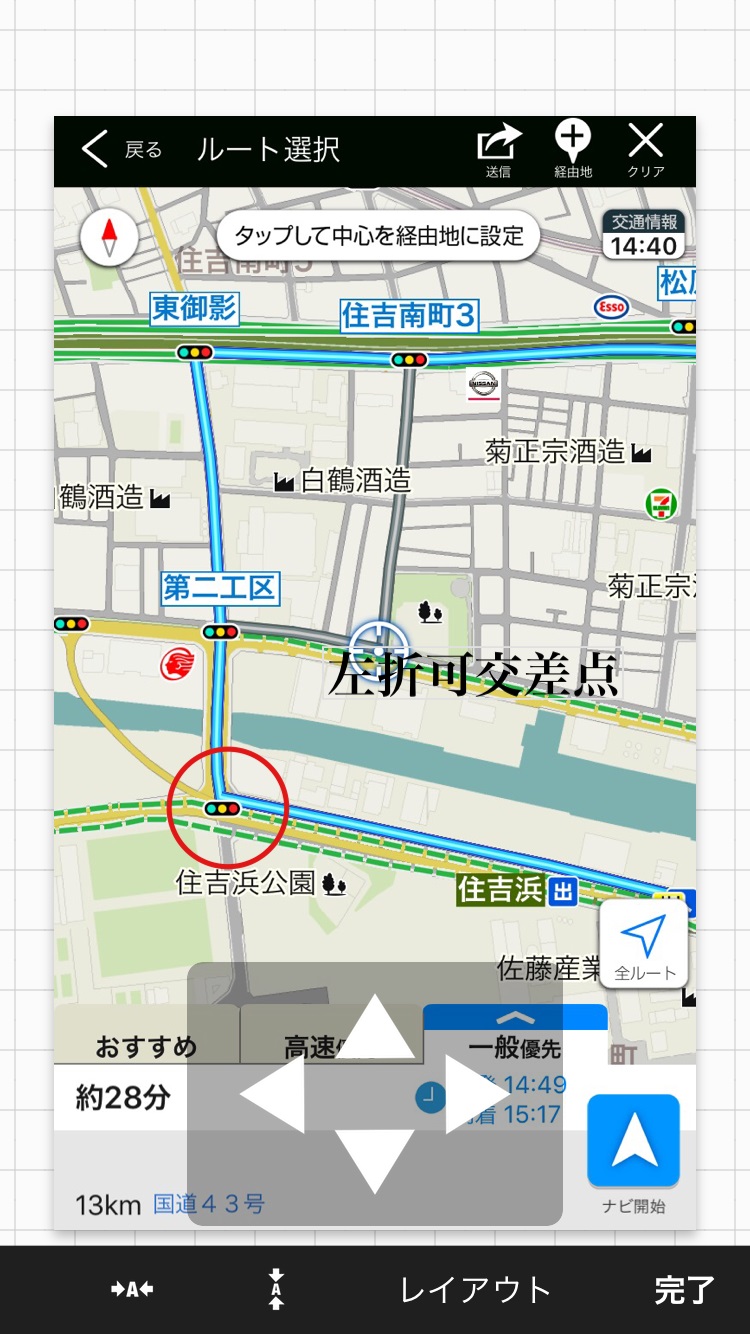
Task: Switch to the おすすめ route tab
Action: 147,1046
